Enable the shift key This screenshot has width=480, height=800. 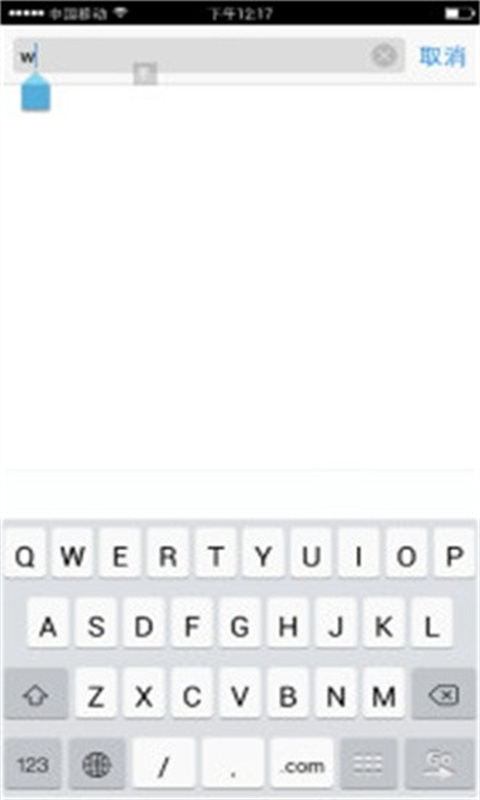click(36, 694)
